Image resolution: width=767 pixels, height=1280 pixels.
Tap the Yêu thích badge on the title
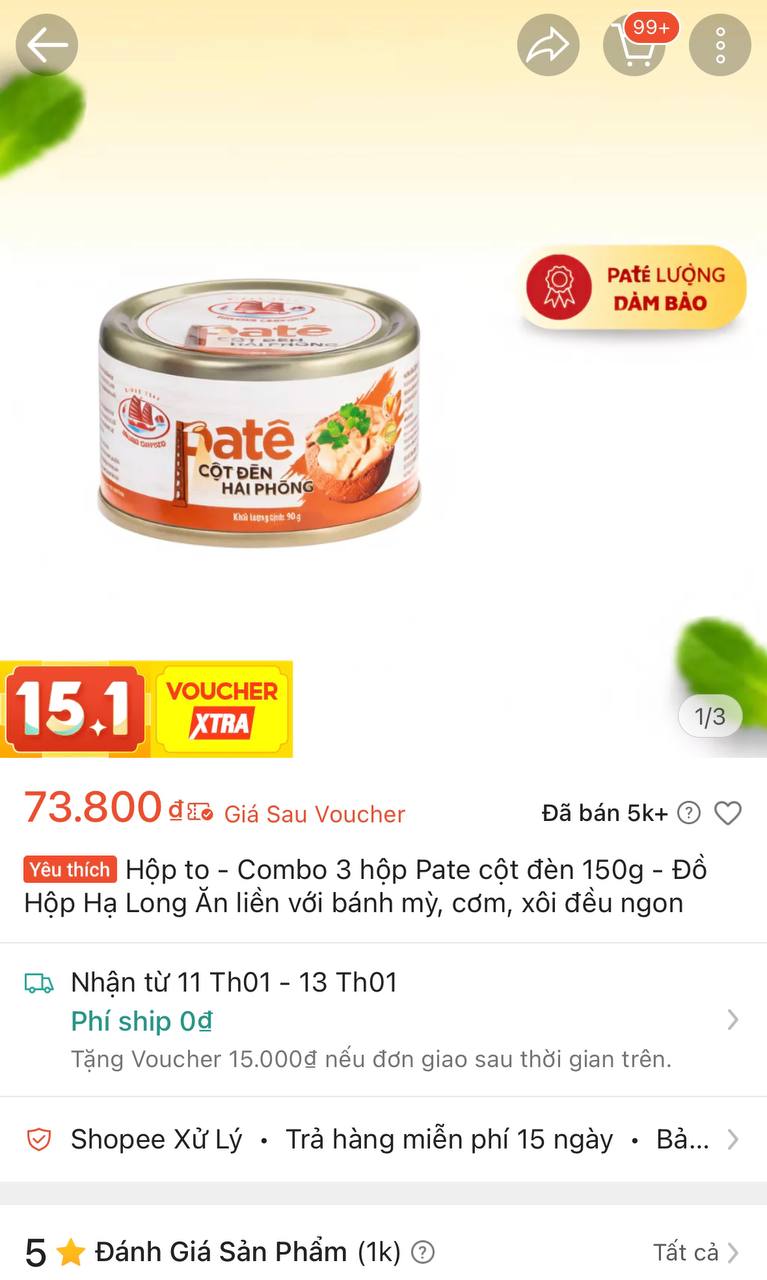coord(67,869)
